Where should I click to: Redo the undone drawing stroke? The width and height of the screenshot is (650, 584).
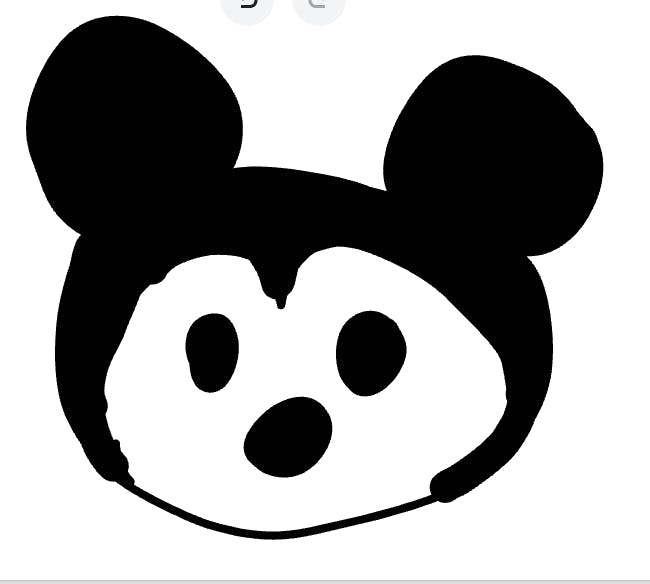(318, 7)
